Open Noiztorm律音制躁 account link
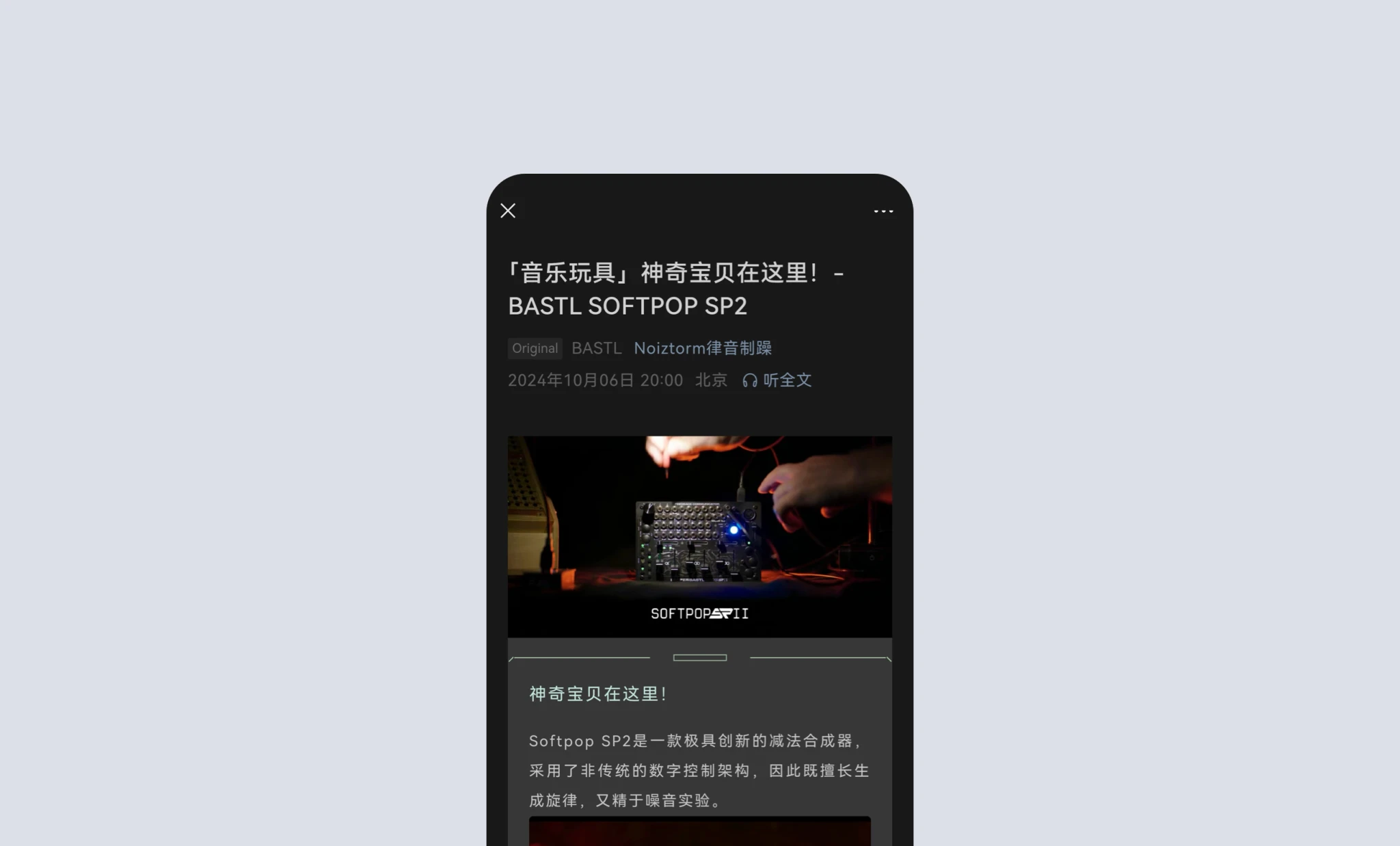This screenshot has height=846, width=1400. click(x=703, y=348)
